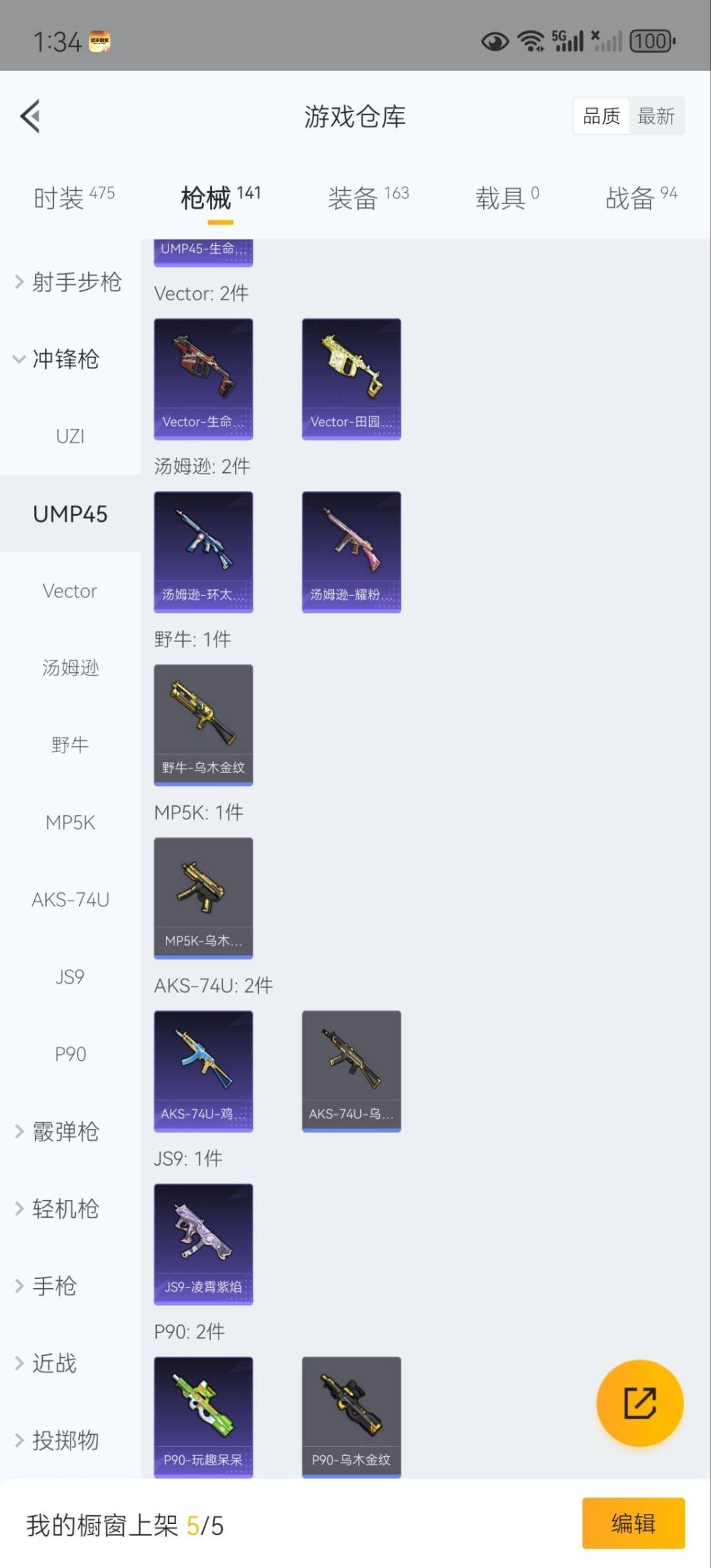Expand the 射手步枪 category

69,282
